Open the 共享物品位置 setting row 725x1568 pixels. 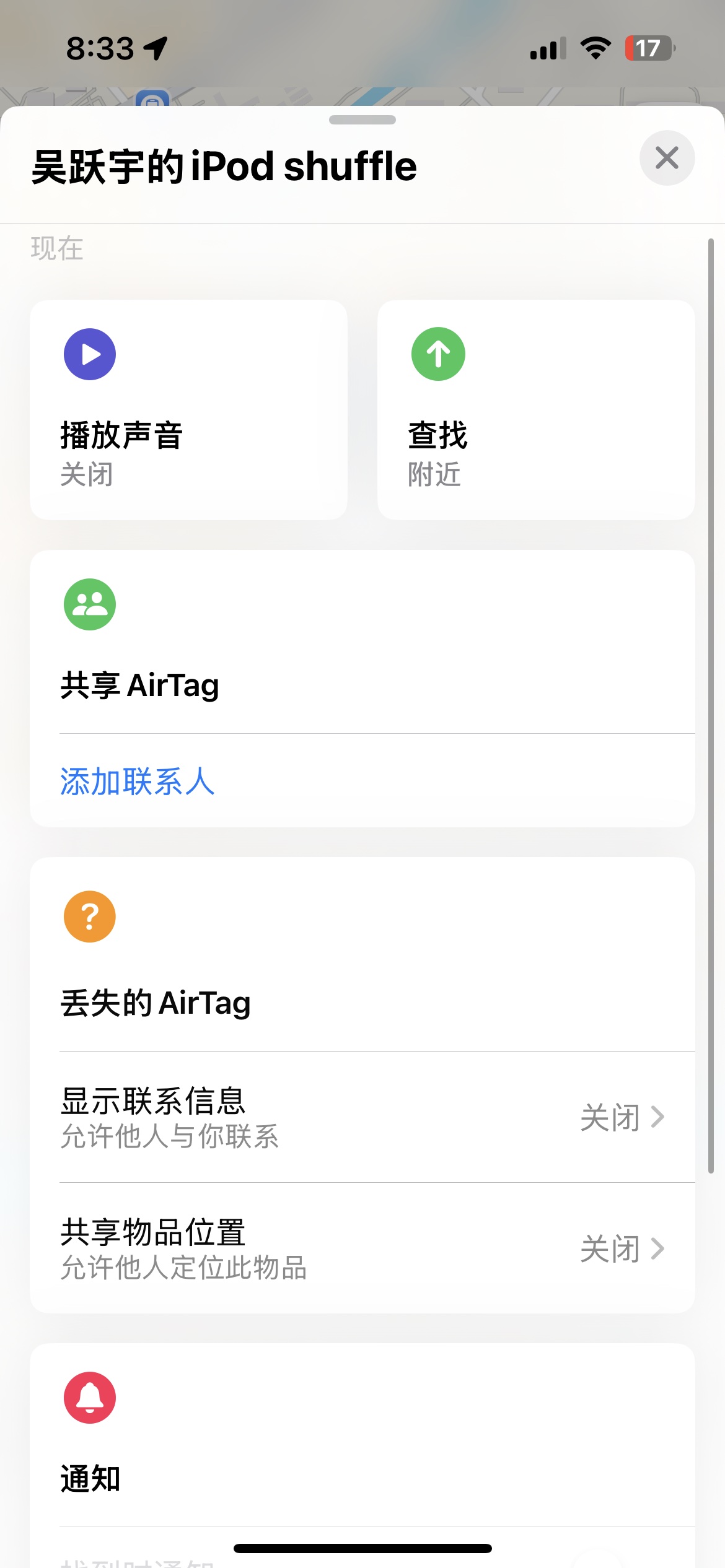[362, 1248]
